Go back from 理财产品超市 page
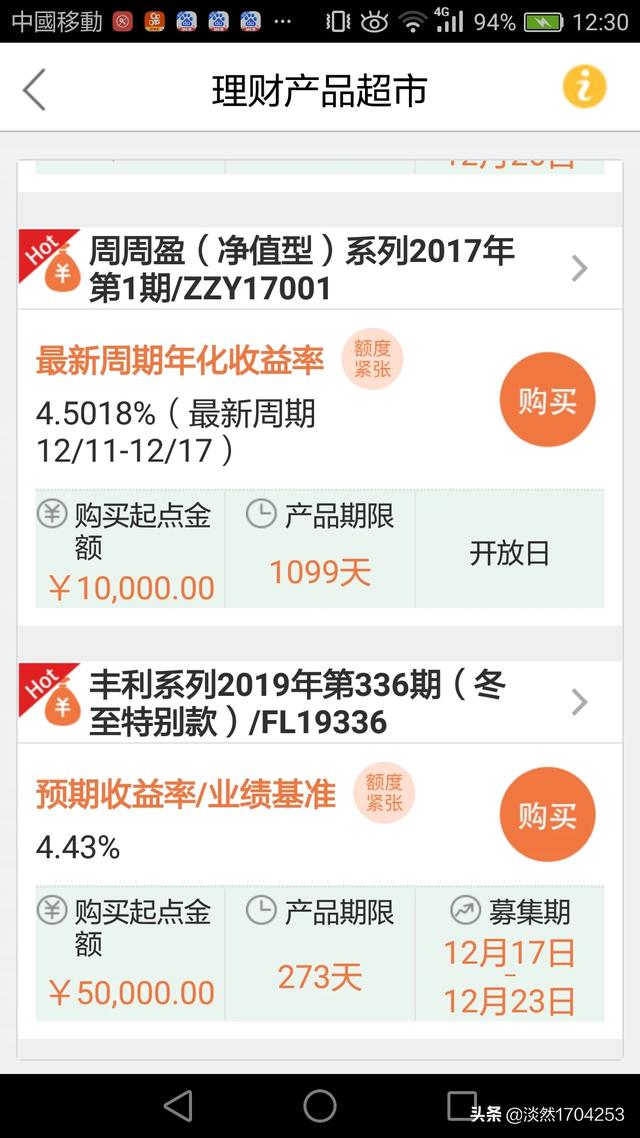The width and height of the screenshot is (640, 1138). pyautogui.click(x=35, y=90)
